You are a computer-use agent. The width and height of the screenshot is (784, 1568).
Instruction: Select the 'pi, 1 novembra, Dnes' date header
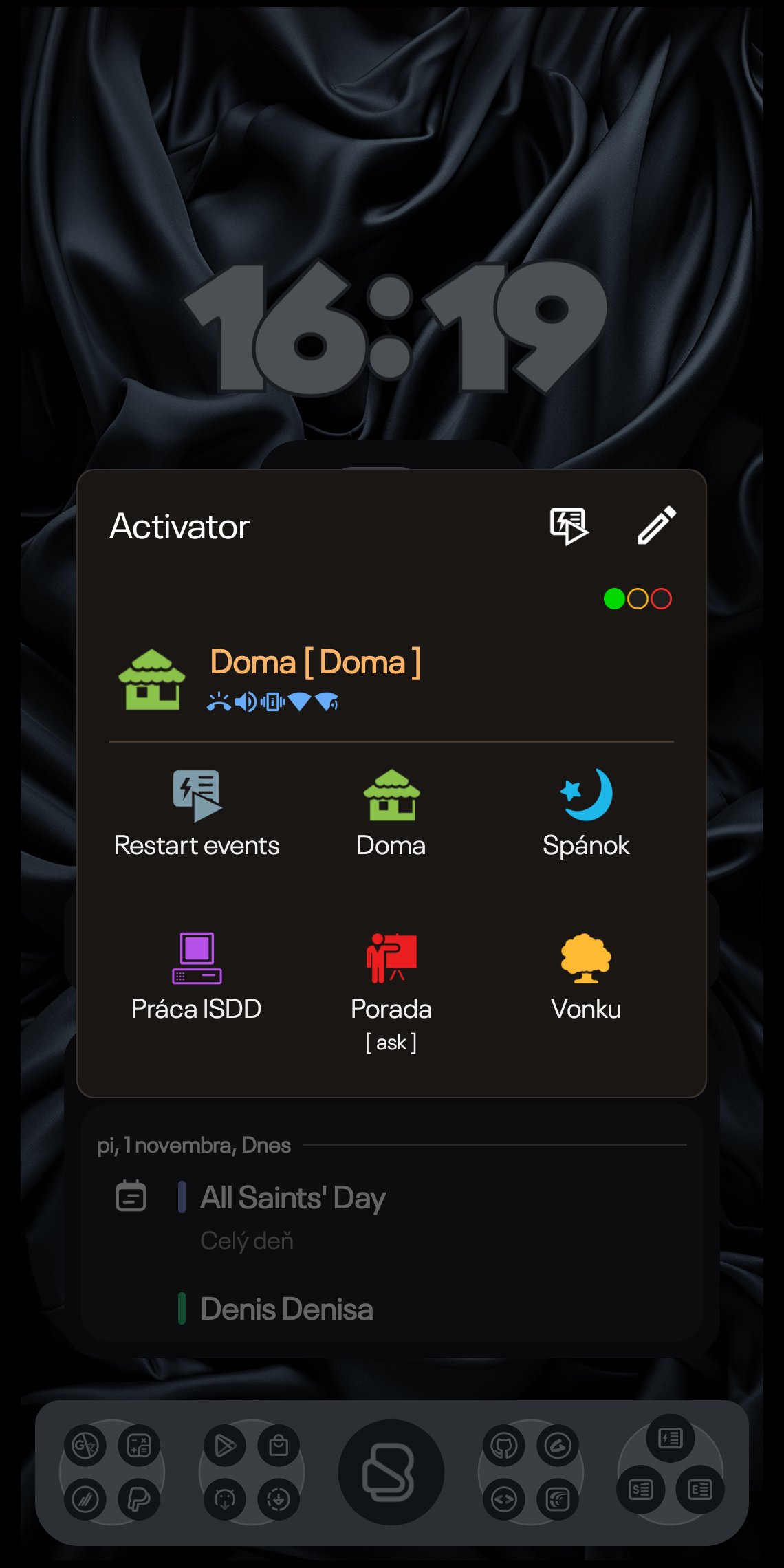click(x=195, y=1144)
